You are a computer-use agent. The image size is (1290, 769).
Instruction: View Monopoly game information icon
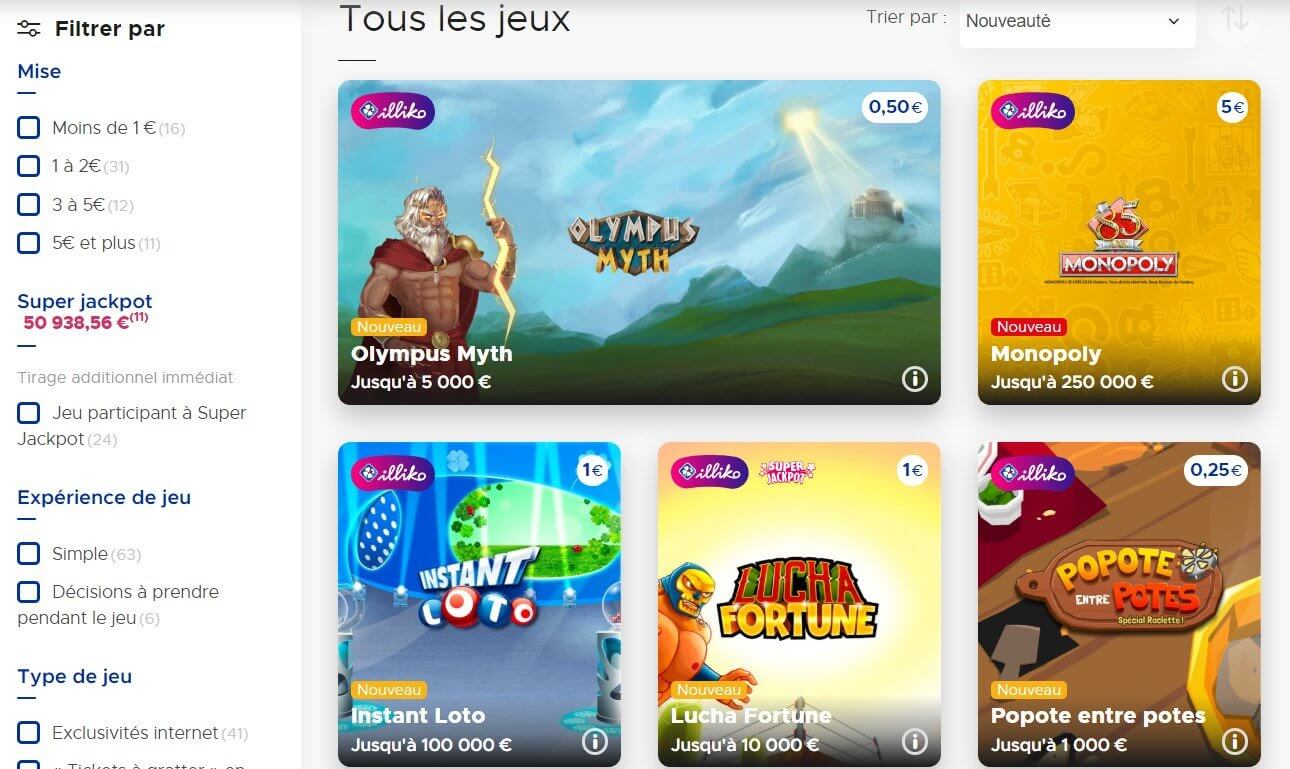(1234, 379)
